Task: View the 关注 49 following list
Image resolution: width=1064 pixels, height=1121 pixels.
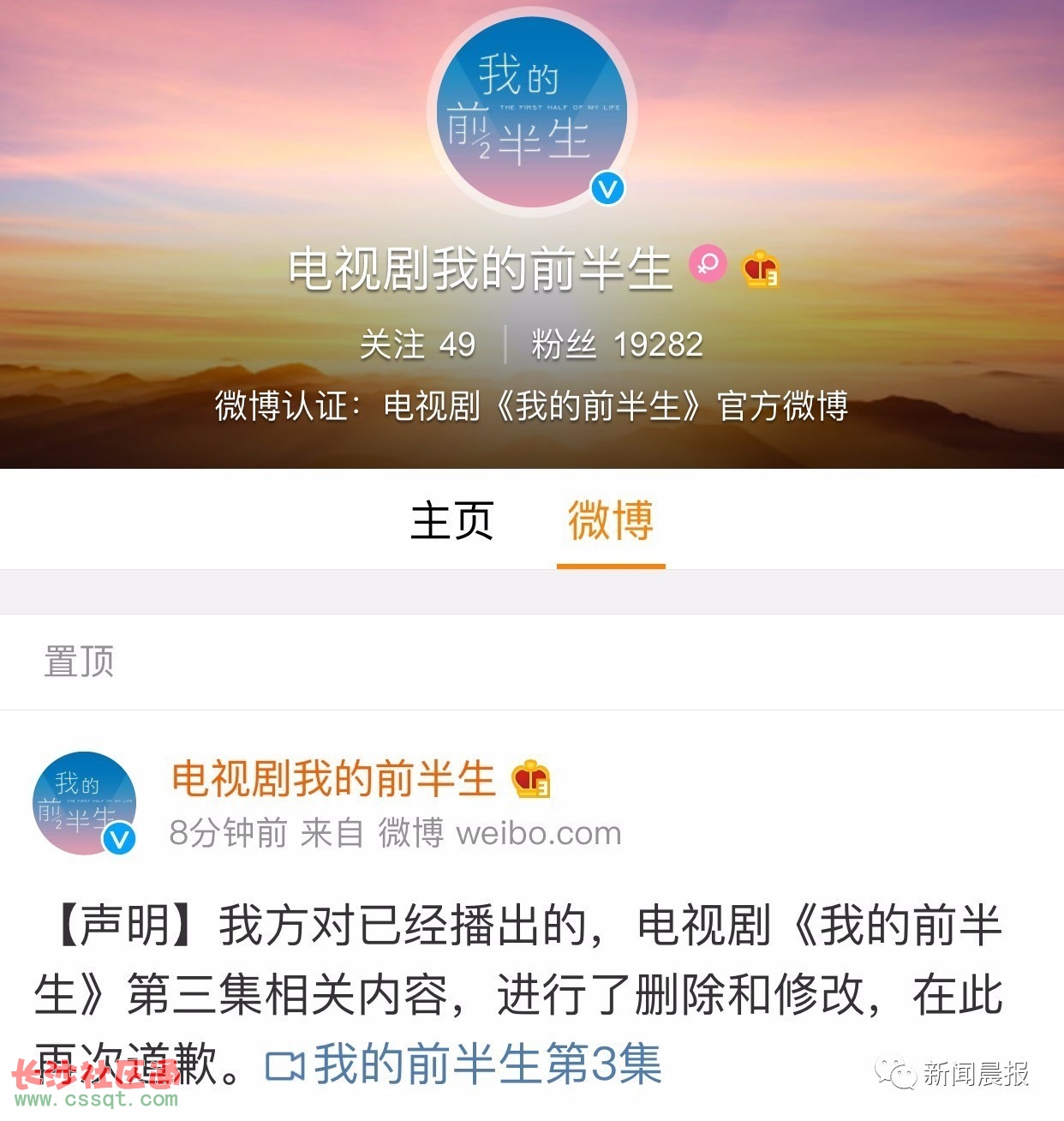Action: click(x=417, y=345)
